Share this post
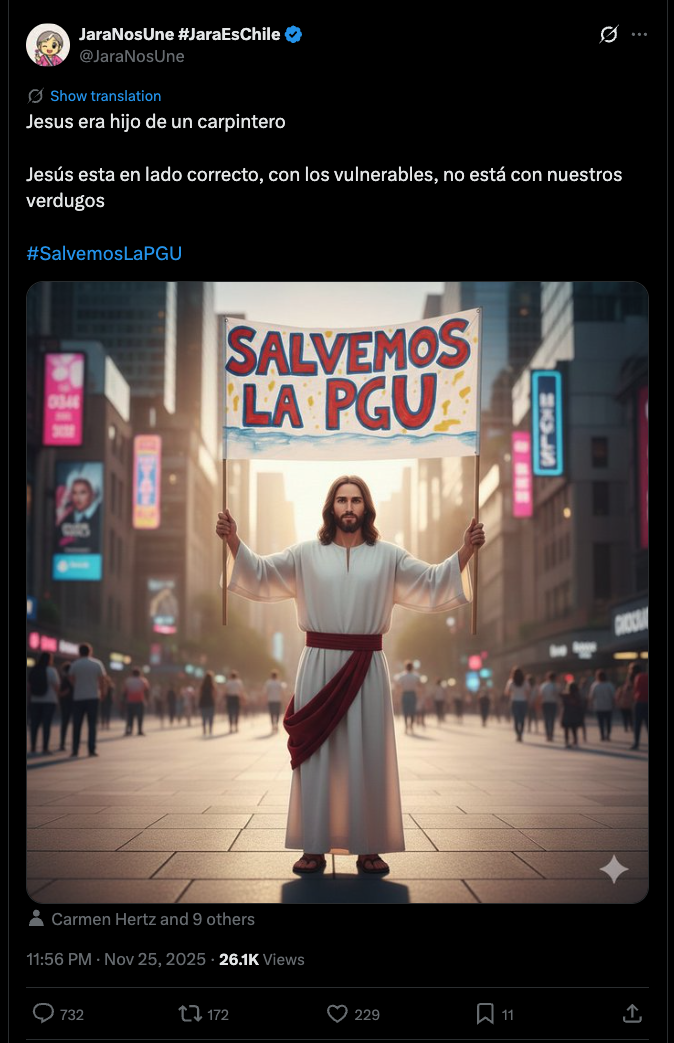 click(632, 1014)
